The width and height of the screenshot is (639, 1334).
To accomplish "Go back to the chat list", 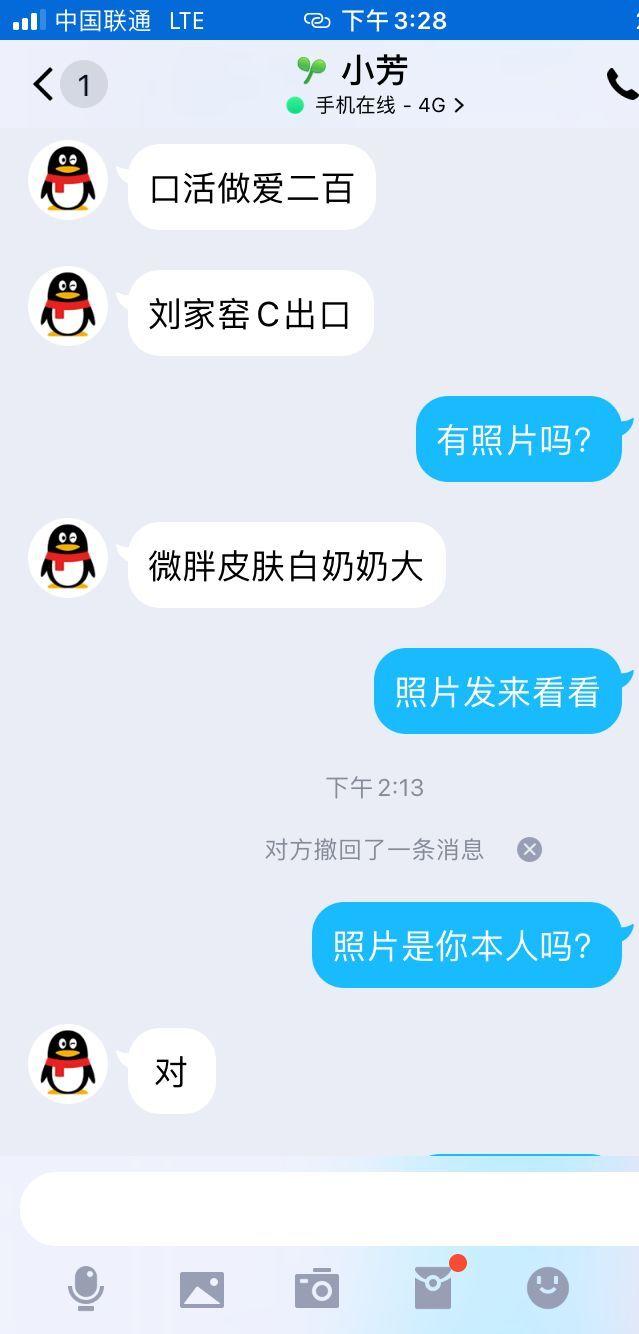I will 44,85.
